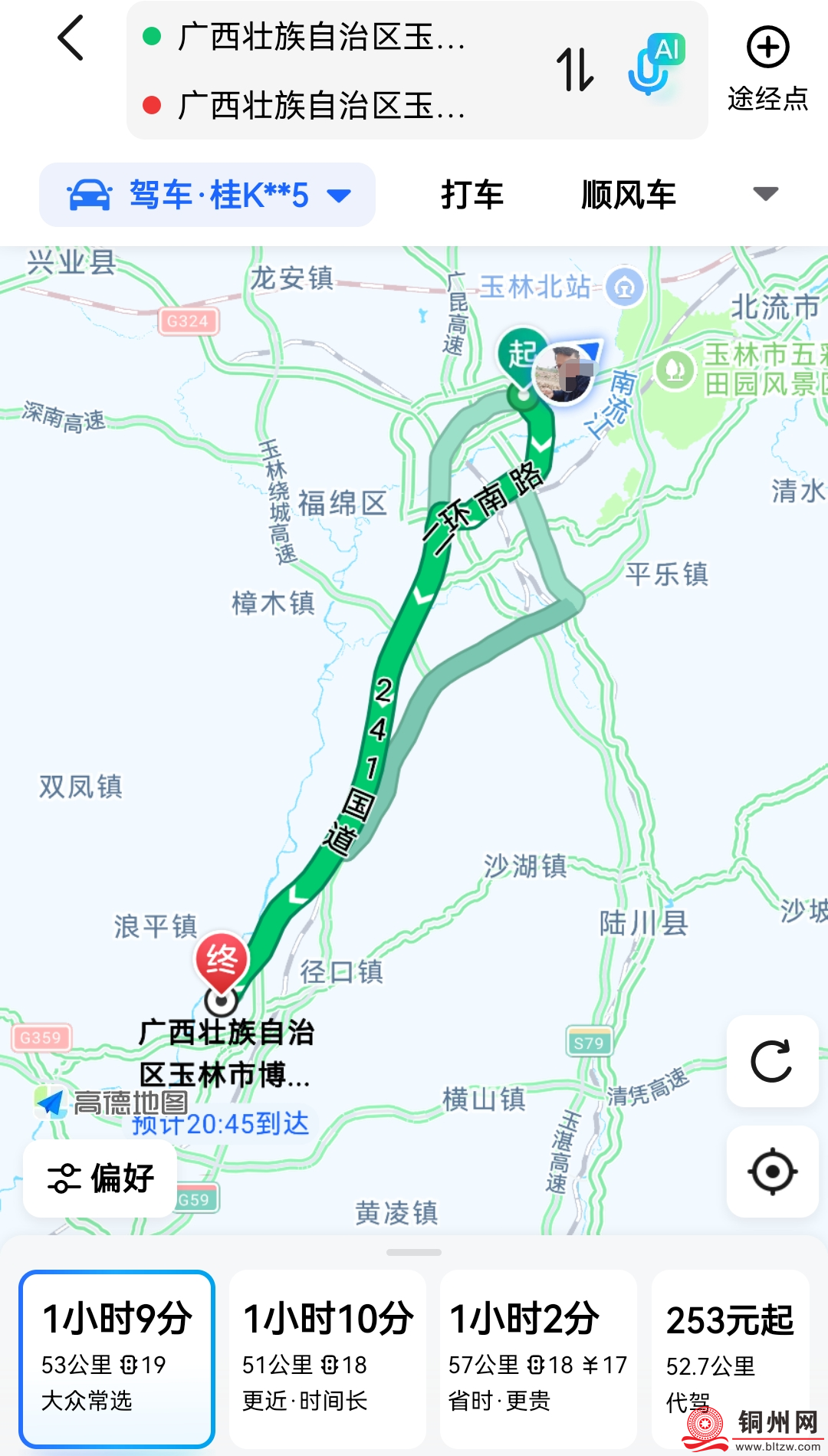Refresh the route
Screen dimensions: 828x1456
tap(772, 1061)
